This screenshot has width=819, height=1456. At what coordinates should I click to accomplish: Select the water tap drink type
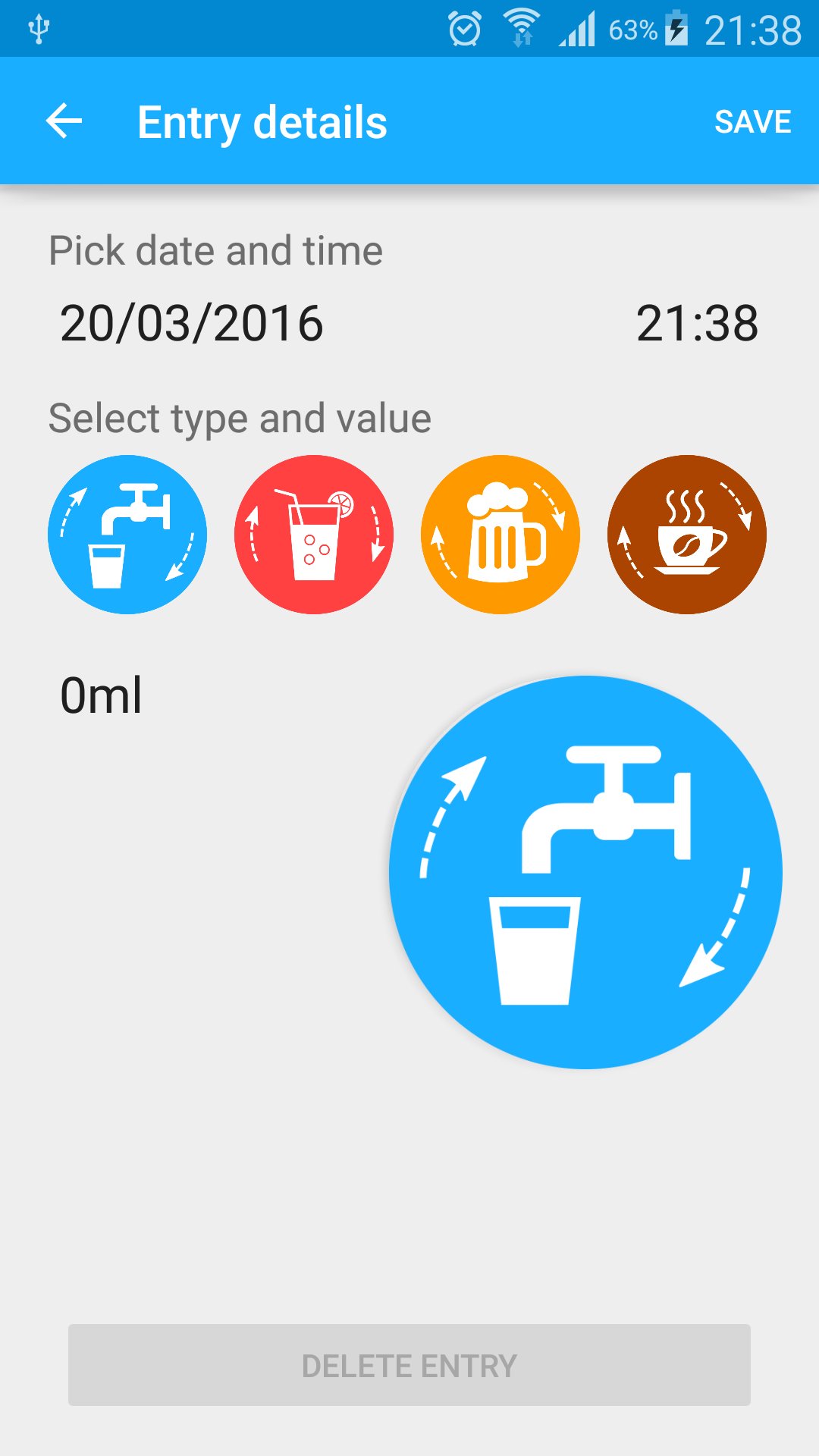click(x=127, y=535)
